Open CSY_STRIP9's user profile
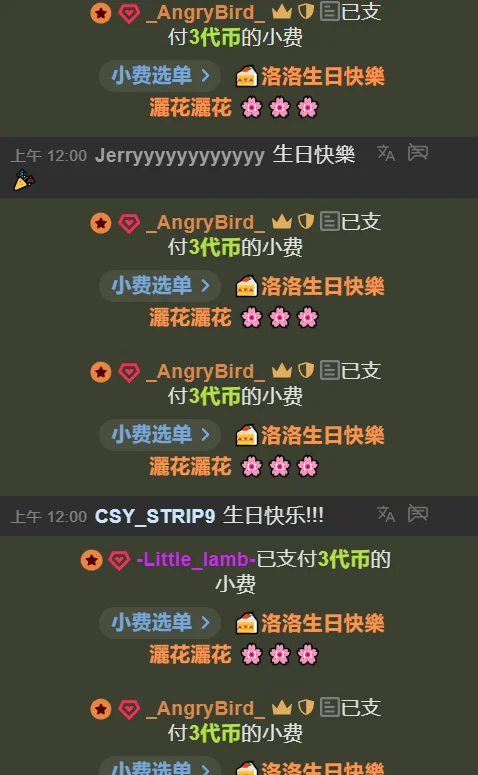478x775 pixels. (155, 516)
